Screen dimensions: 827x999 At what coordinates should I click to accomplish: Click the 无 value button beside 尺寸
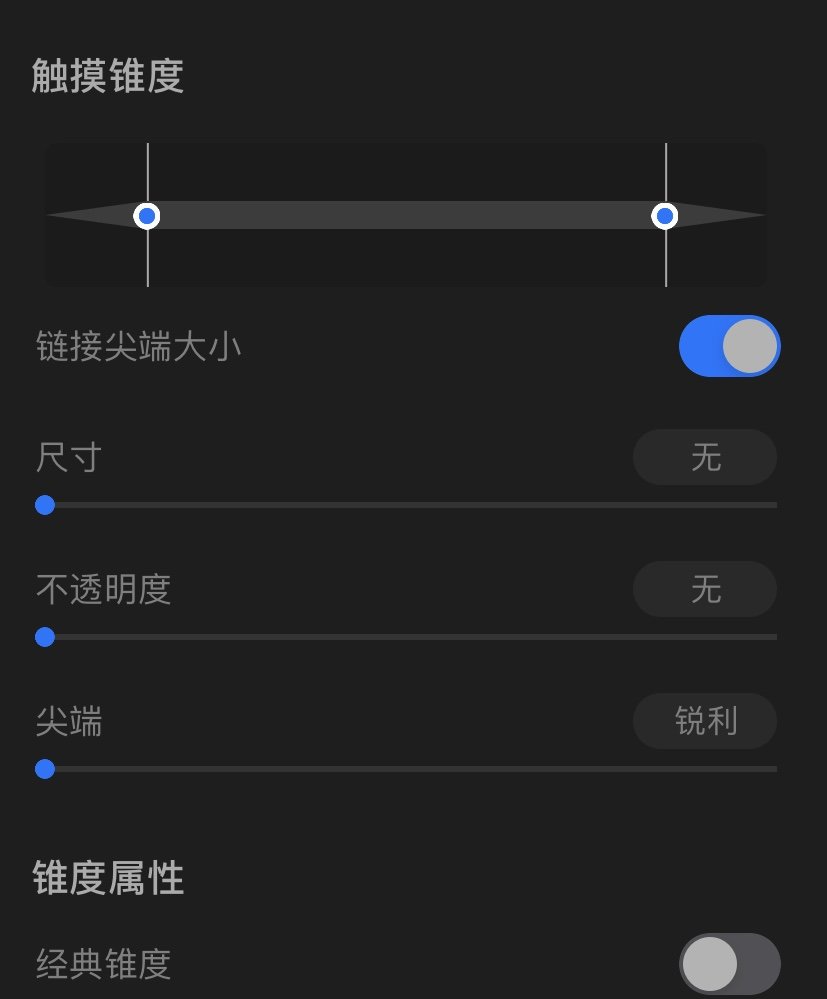[x=705, y=457]
